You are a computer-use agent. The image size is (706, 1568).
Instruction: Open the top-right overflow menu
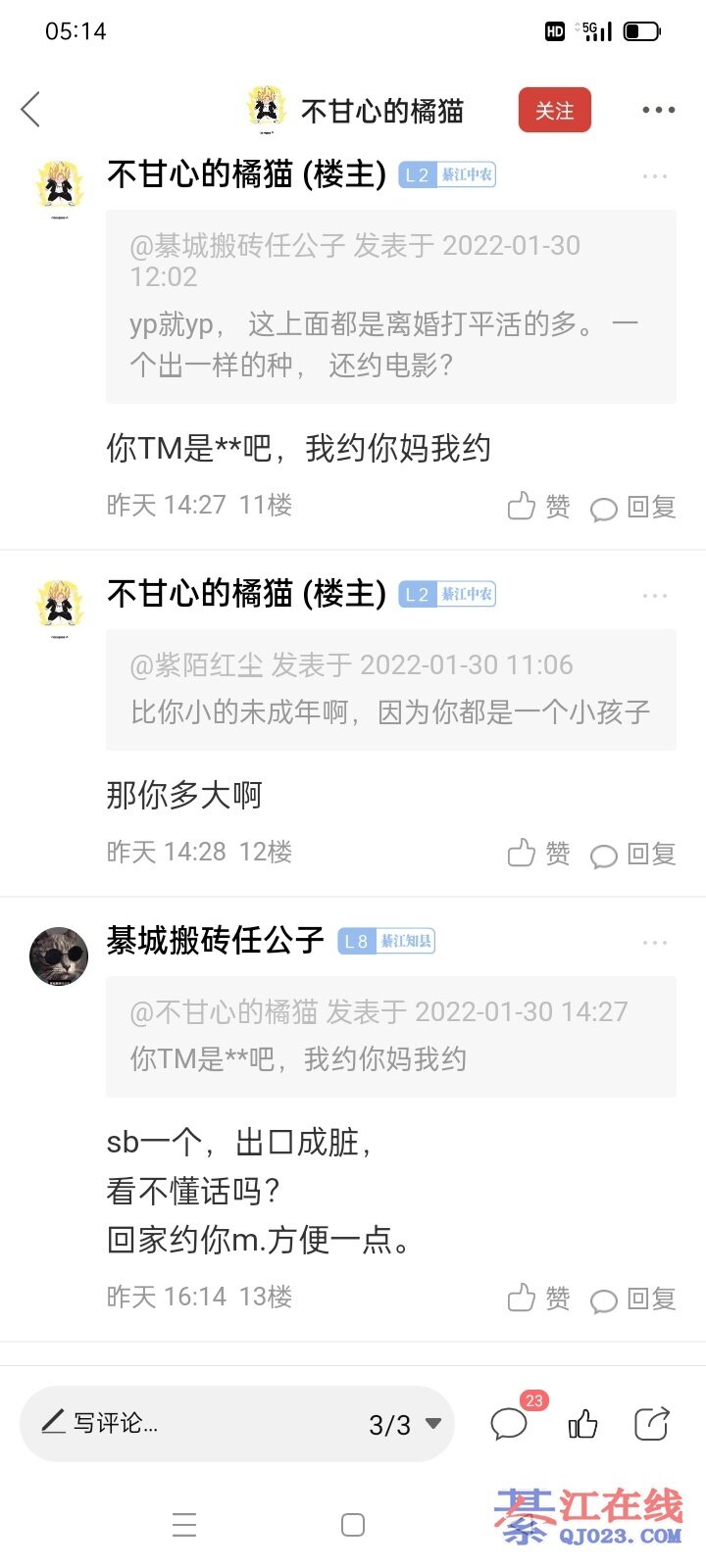tap(658, 111)
